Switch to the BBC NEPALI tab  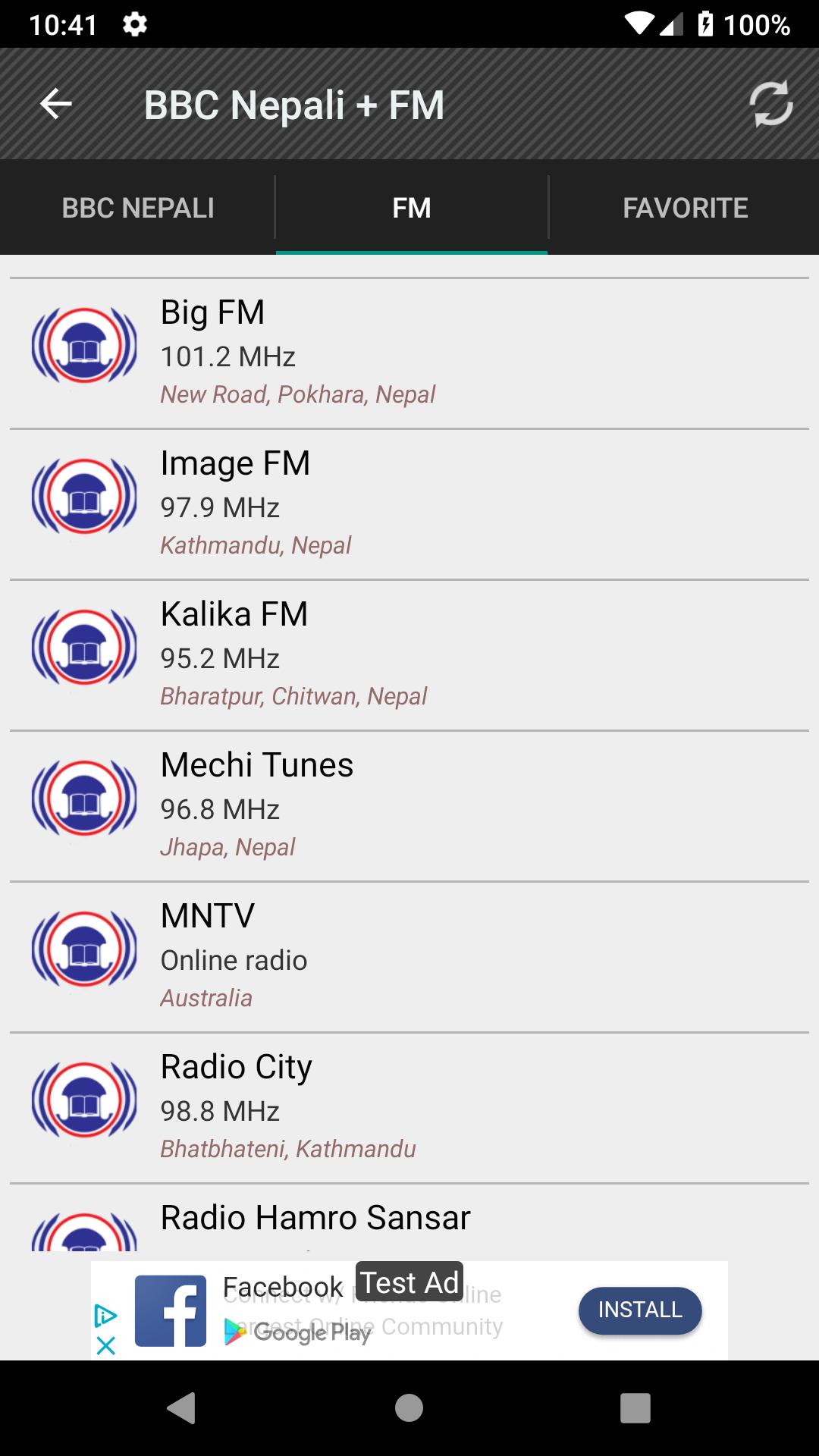pyautogui.click(x=138, y=207)
